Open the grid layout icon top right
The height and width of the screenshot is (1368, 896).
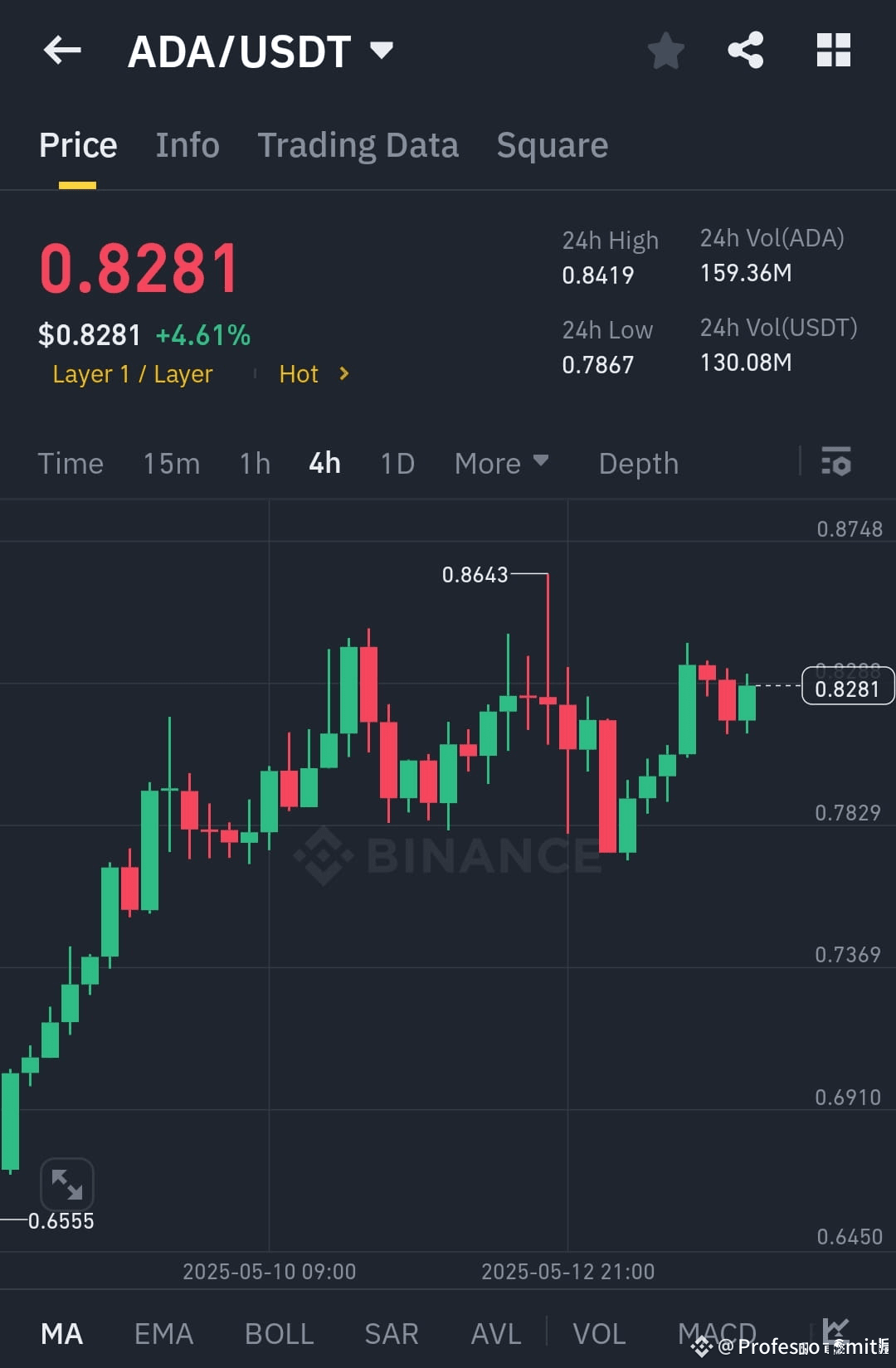tap(833, 50)
